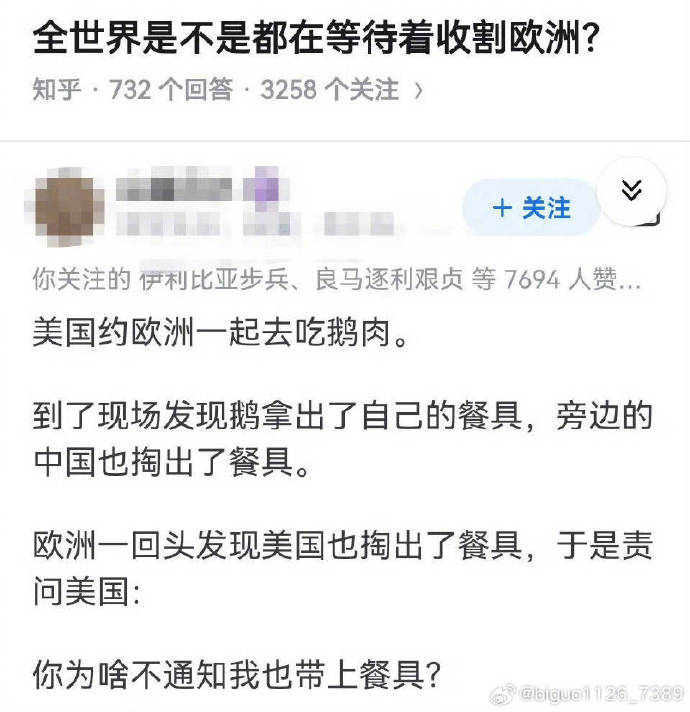This screenshot has width=690, height=712.
Task: Follow the answer's author with 关注 button
Action: coord(531,208)
